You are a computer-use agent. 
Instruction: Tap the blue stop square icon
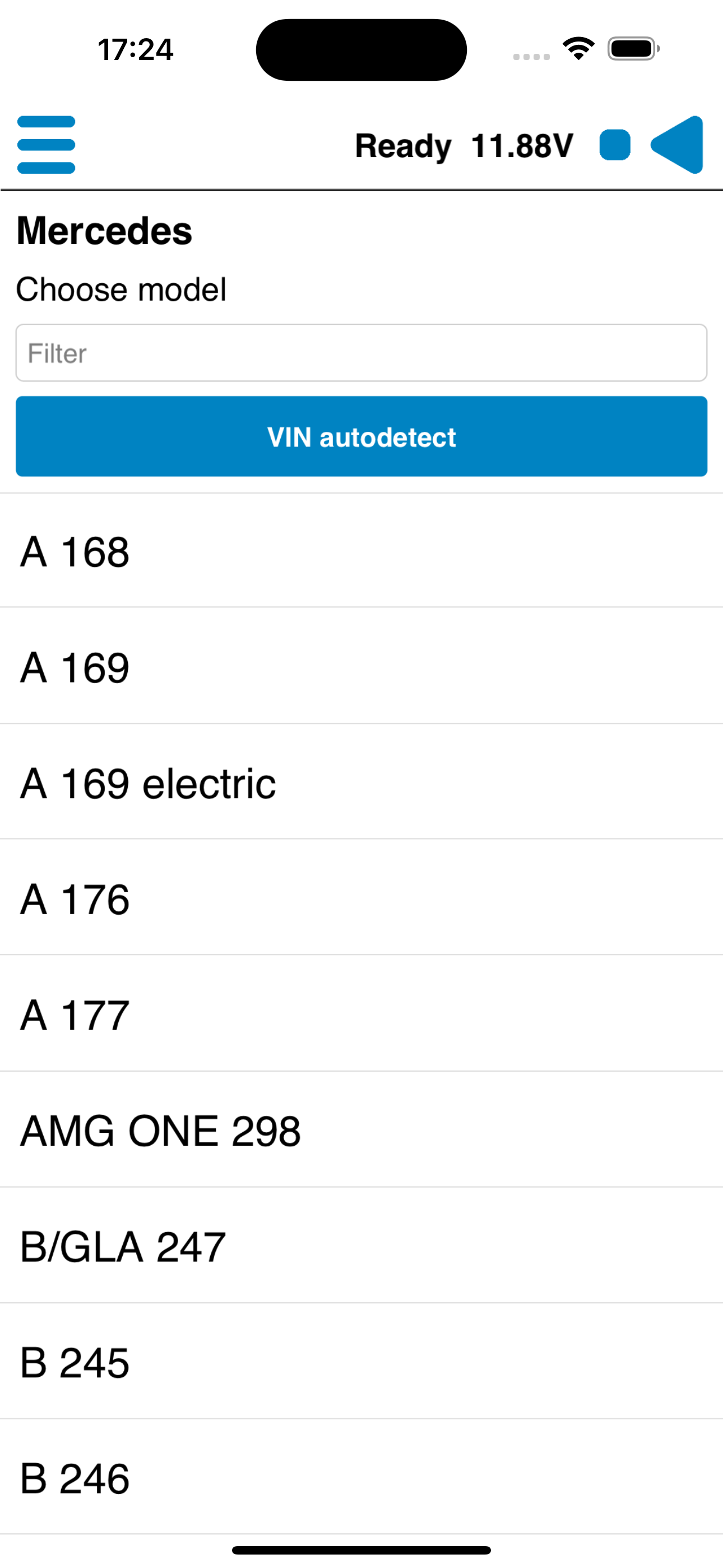pos(615,145)
